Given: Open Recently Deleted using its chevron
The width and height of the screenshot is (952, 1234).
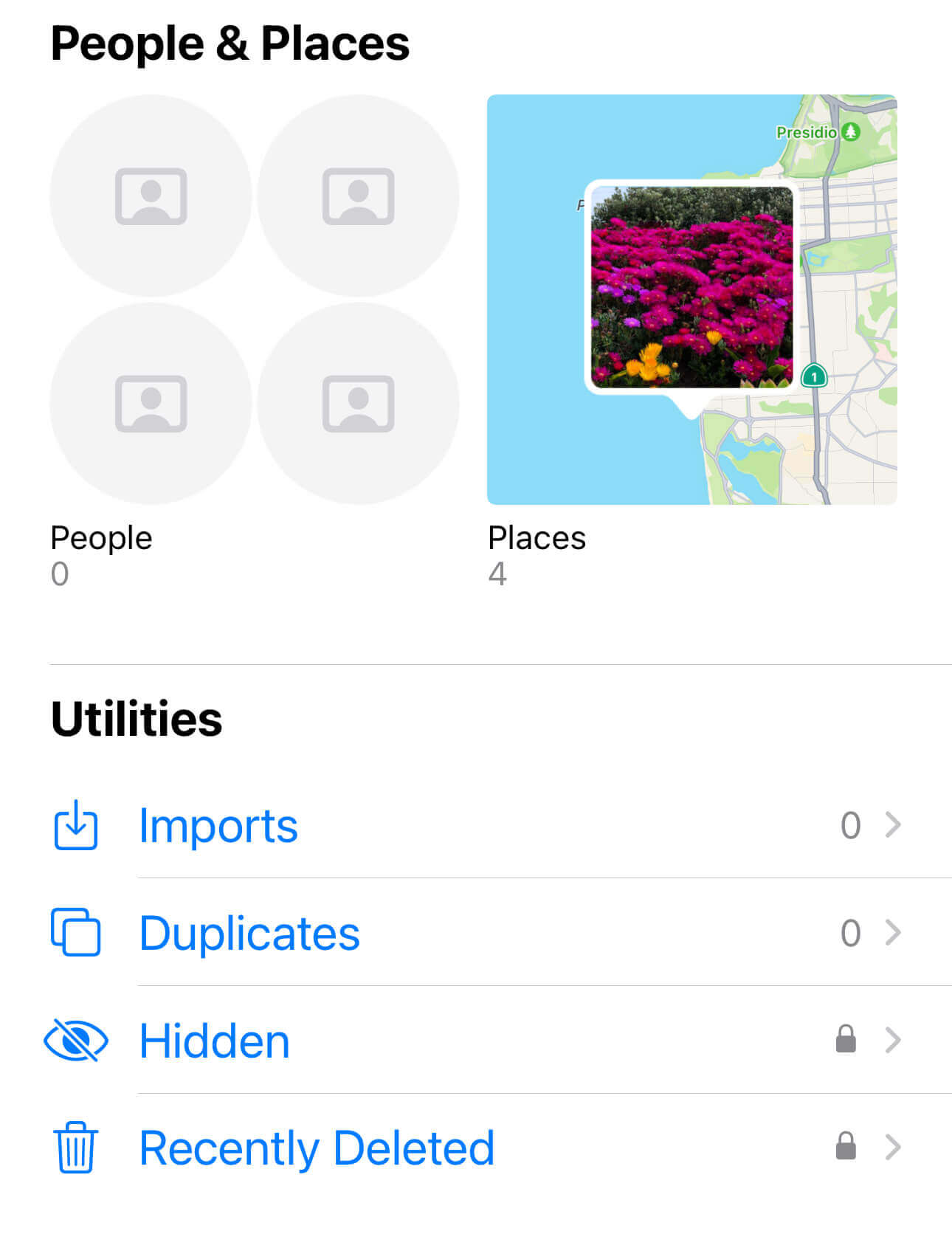Looking at the screenshot, I should (894, 1147).
